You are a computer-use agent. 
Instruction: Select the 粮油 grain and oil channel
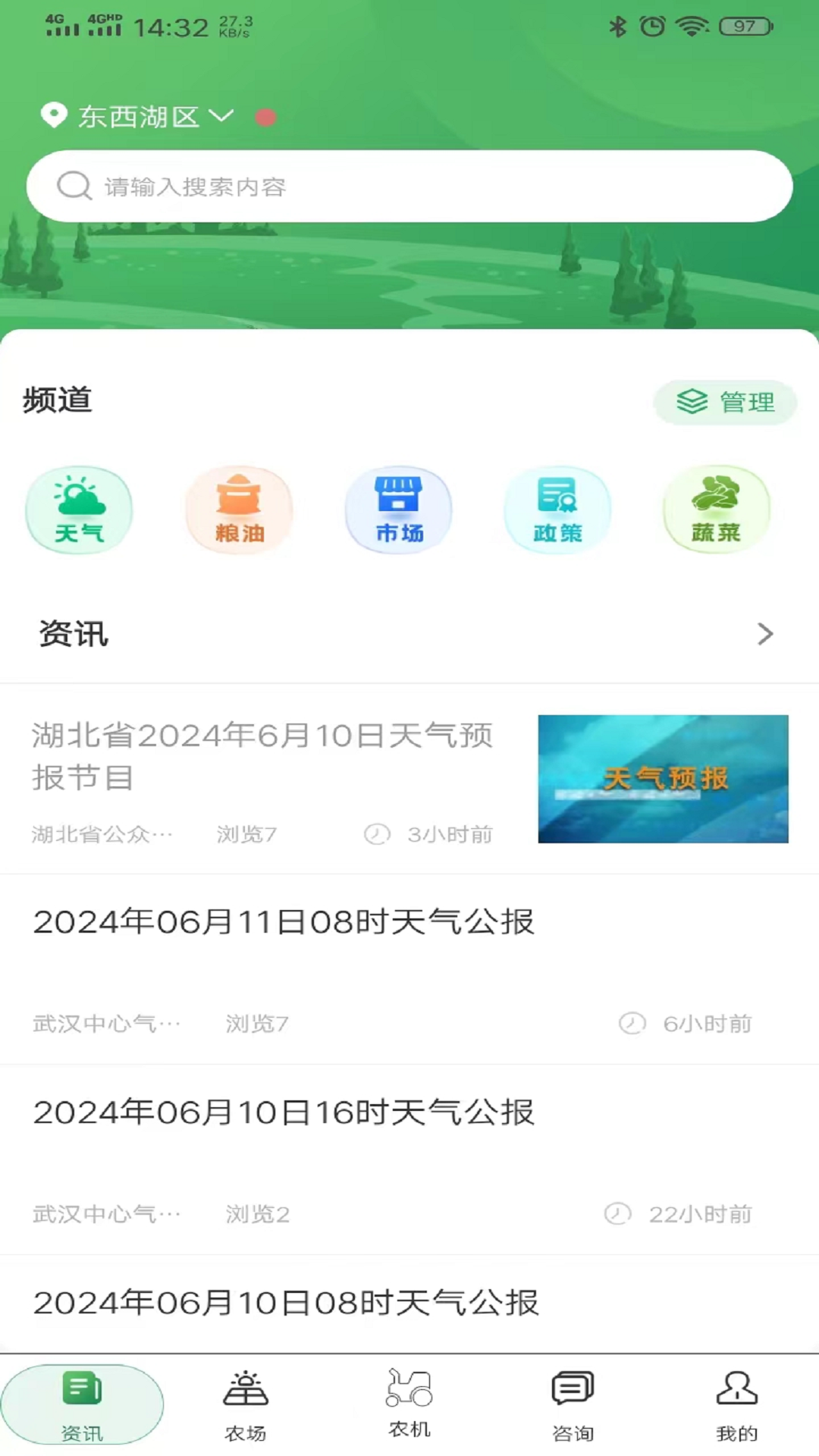pyautogui.click(x=239, y=510)
